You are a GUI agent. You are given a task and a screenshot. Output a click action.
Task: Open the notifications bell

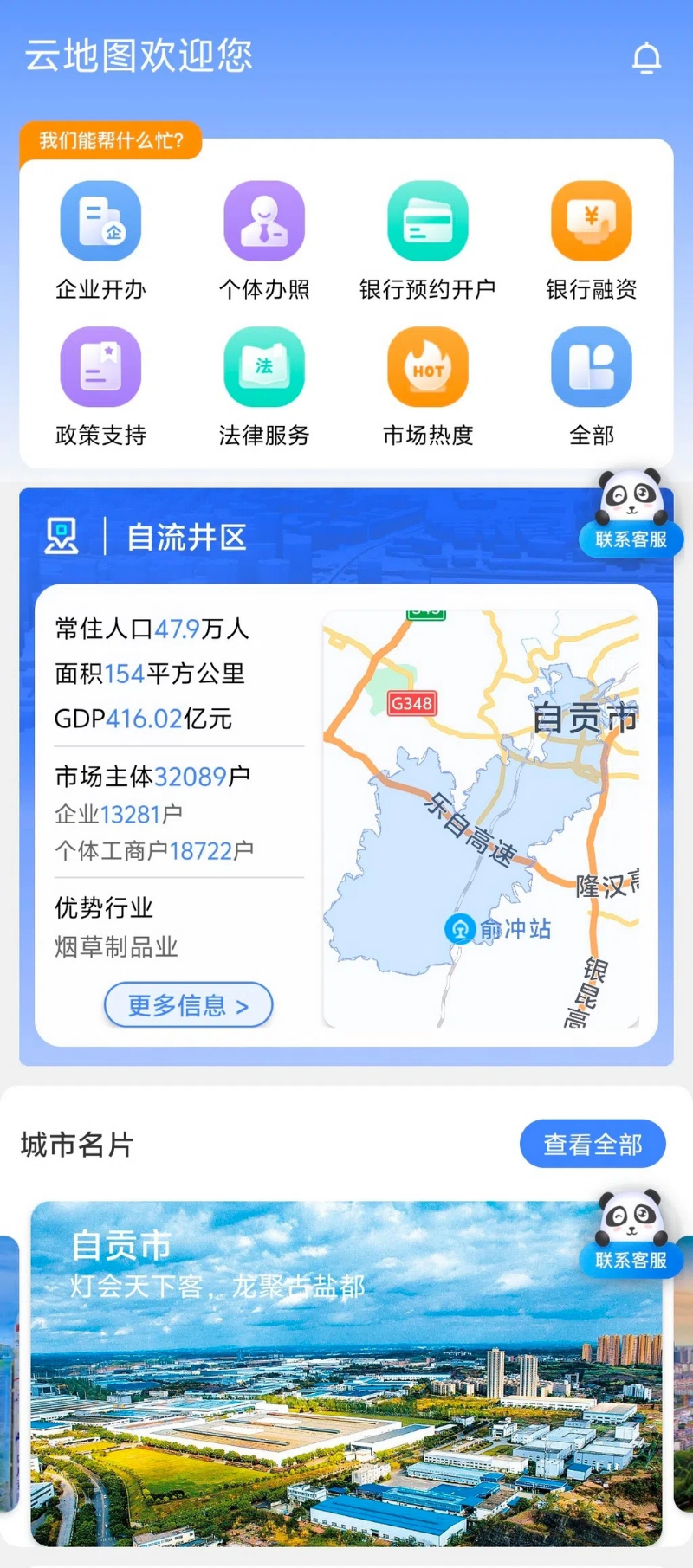pos(646,58)
